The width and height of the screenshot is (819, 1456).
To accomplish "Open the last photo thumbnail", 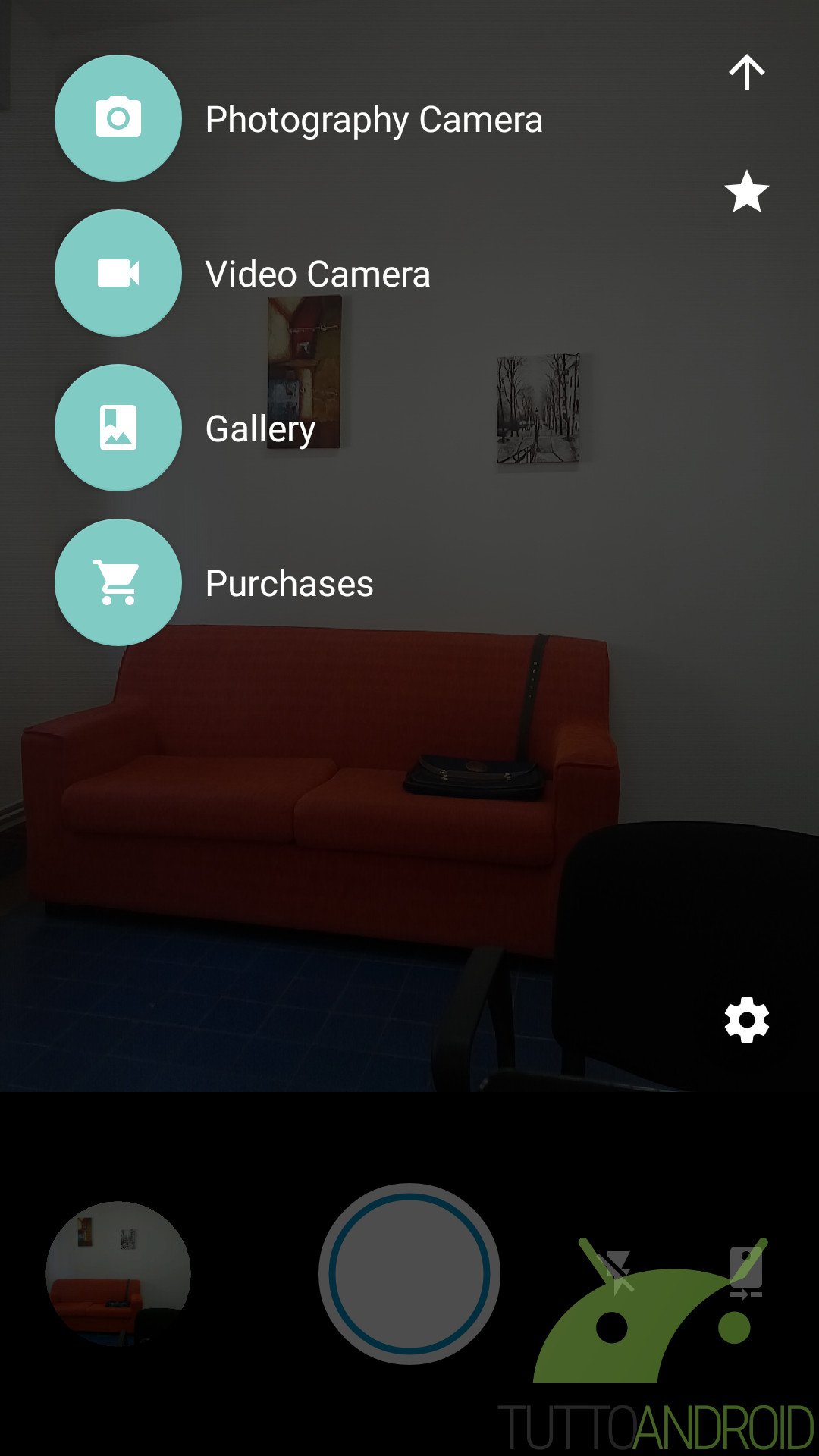I will [118, 1274].
